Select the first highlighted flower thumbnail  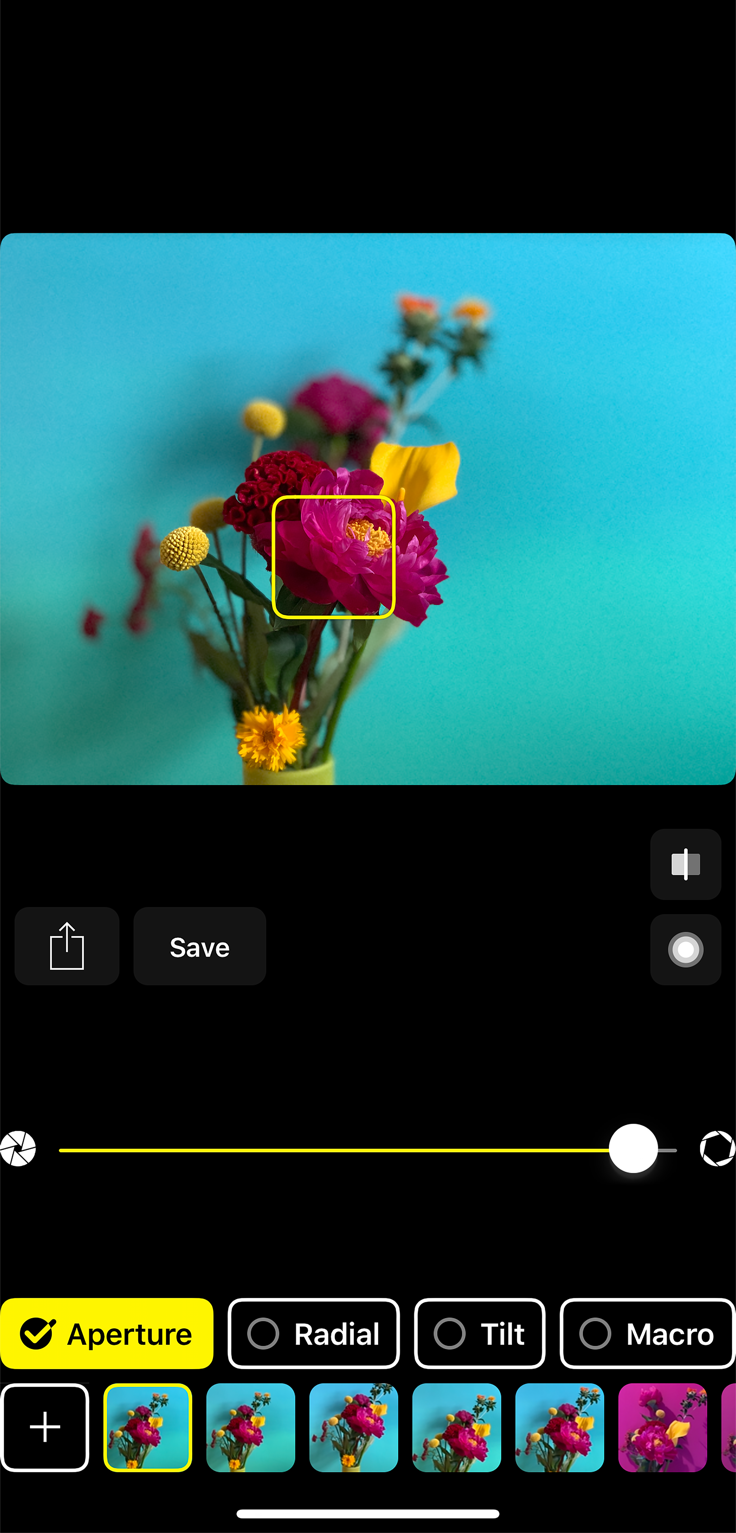[x=148, y=1427]
